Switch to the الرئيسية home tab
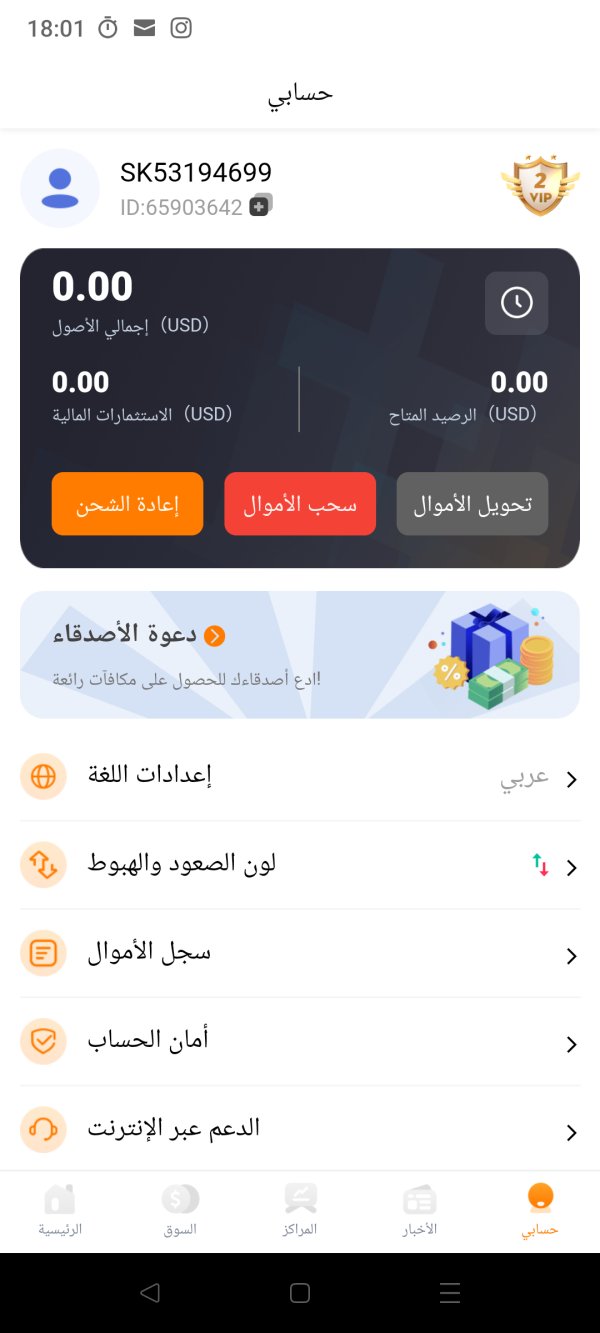 click(60, 1210)
